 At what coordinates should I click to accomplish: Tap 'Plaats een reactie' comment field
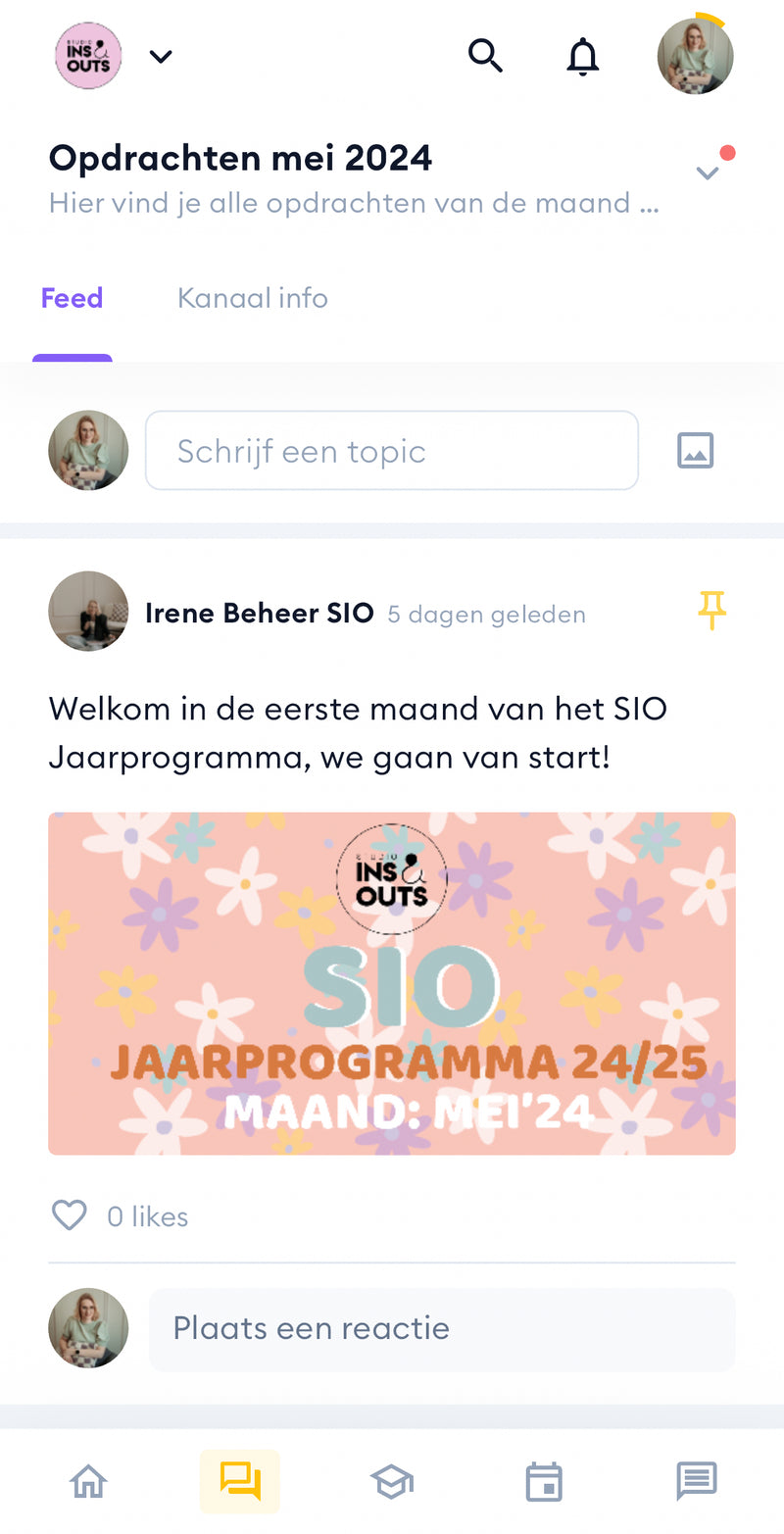(x=441, y=1328)
